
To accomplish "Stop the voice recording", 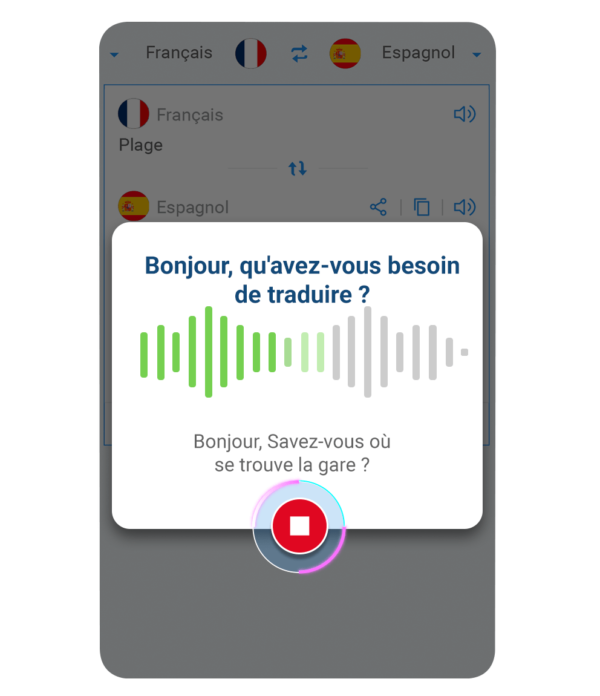I will (x=300, y=526).
